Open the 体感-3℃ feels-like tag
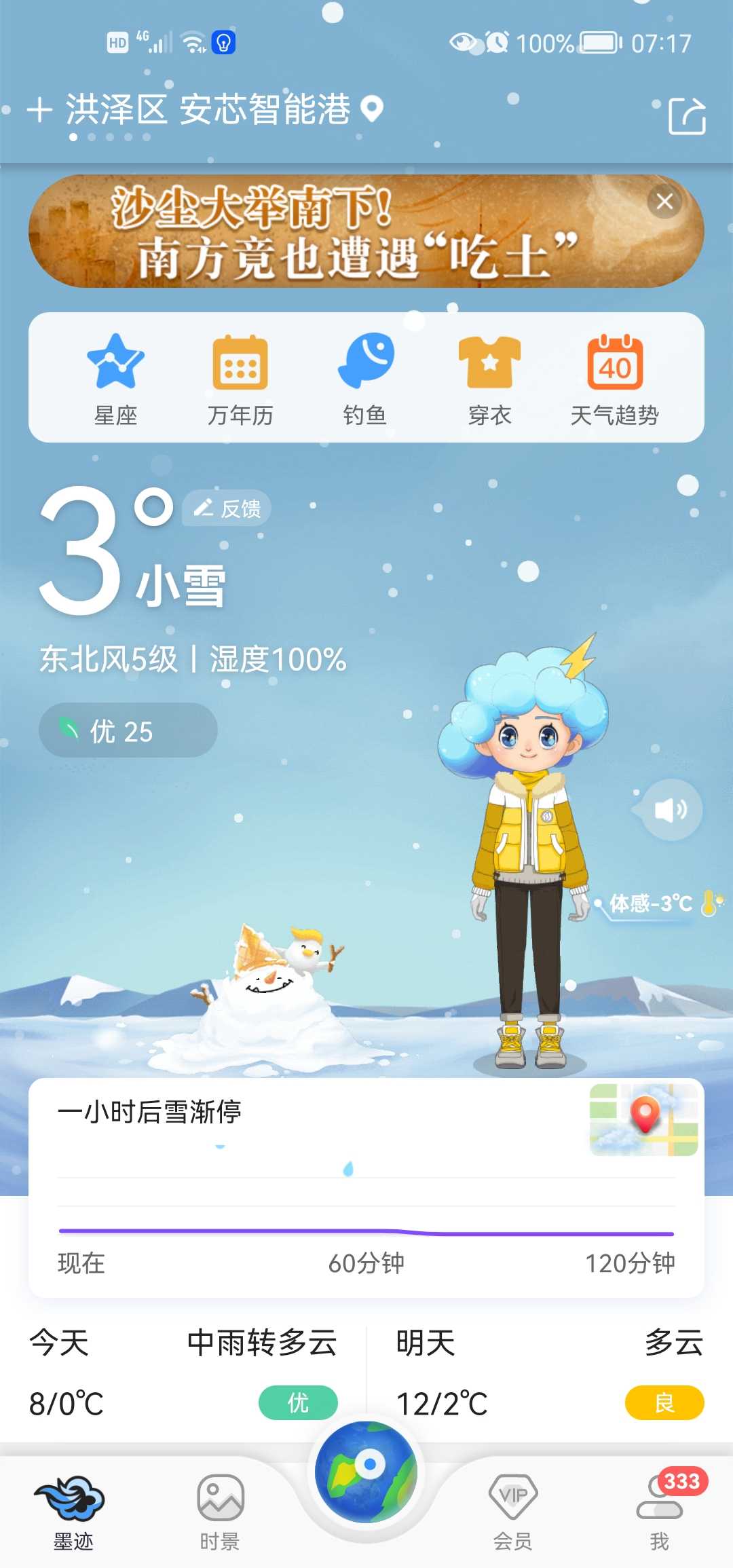Screen dimensions: 733x1568 point(660,903)
